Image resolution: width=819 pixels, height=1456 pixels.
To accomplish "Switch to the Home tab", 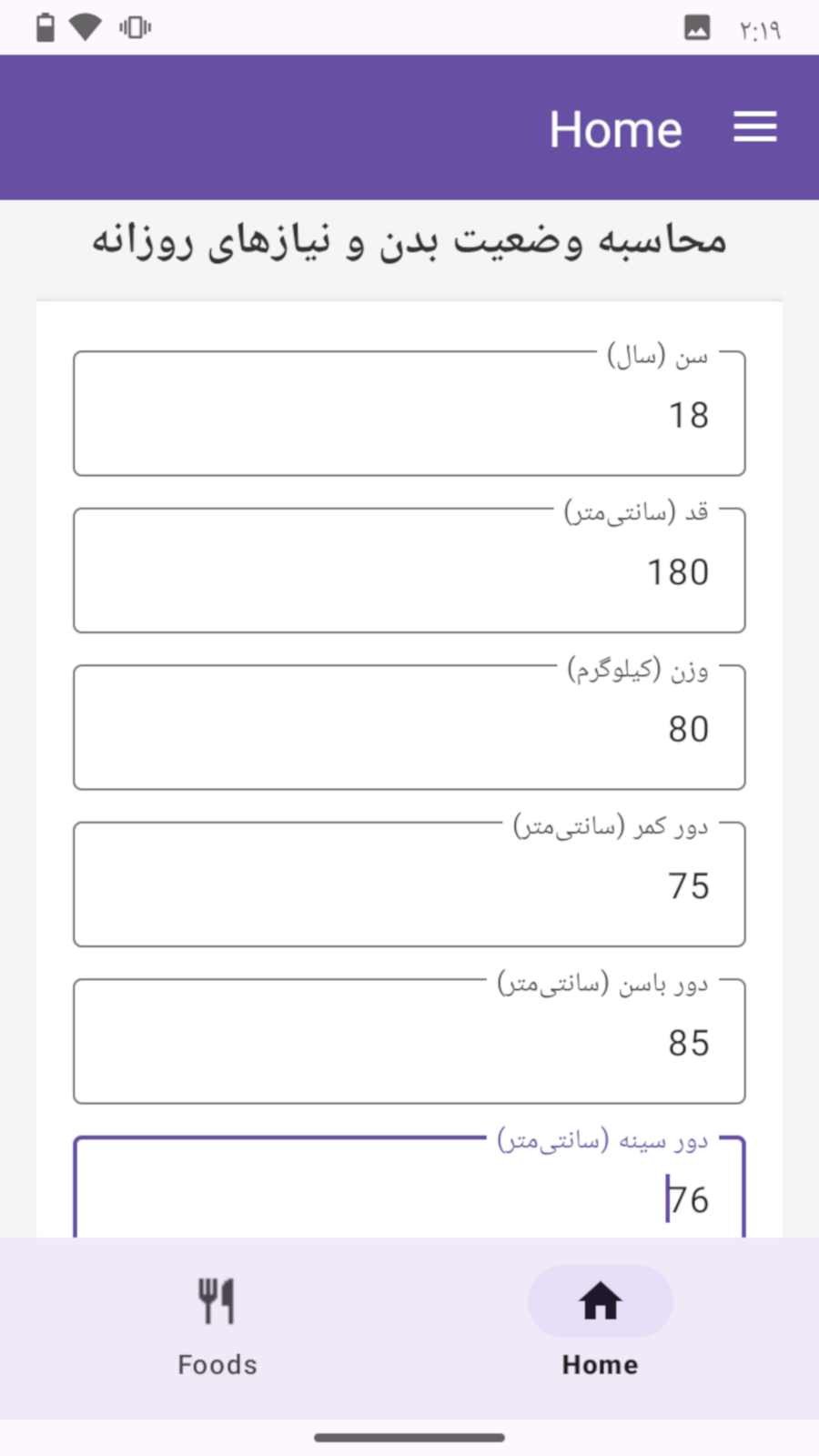I will 600,1329.
